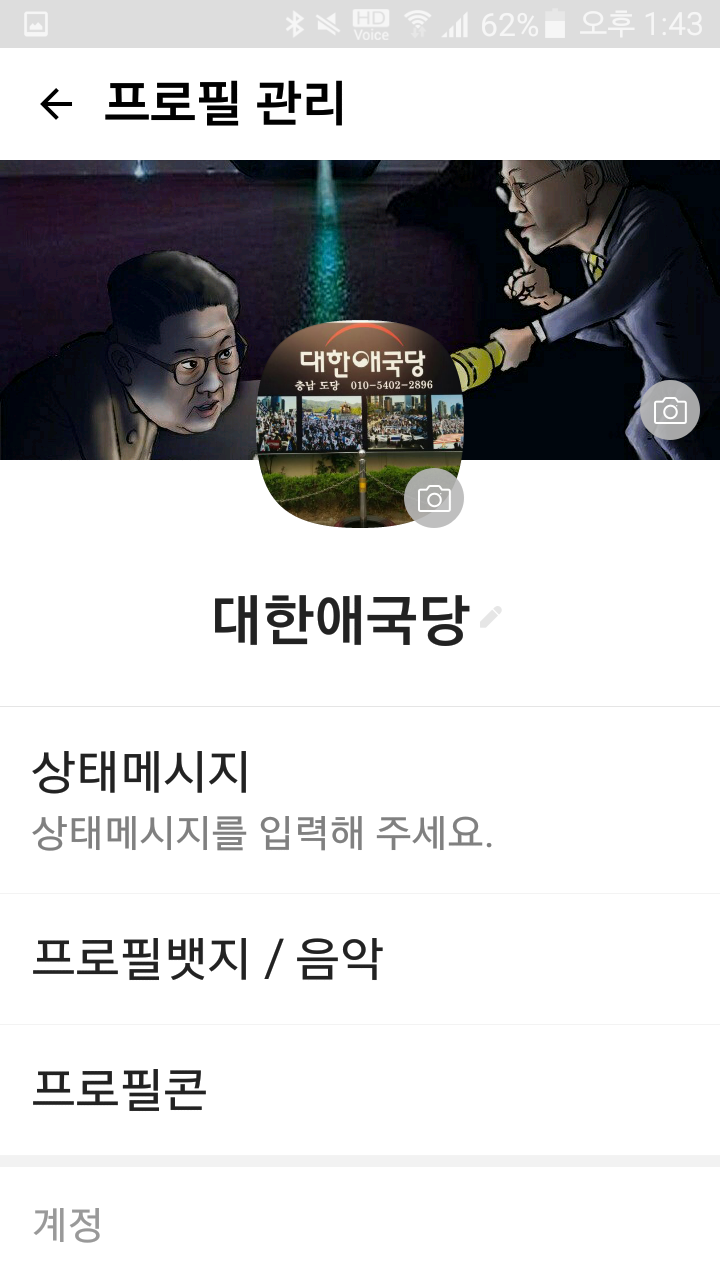This screenshot has width=720, height=1280.
Task: Edit the profile name 대한애국당
Action: point(490,618)
